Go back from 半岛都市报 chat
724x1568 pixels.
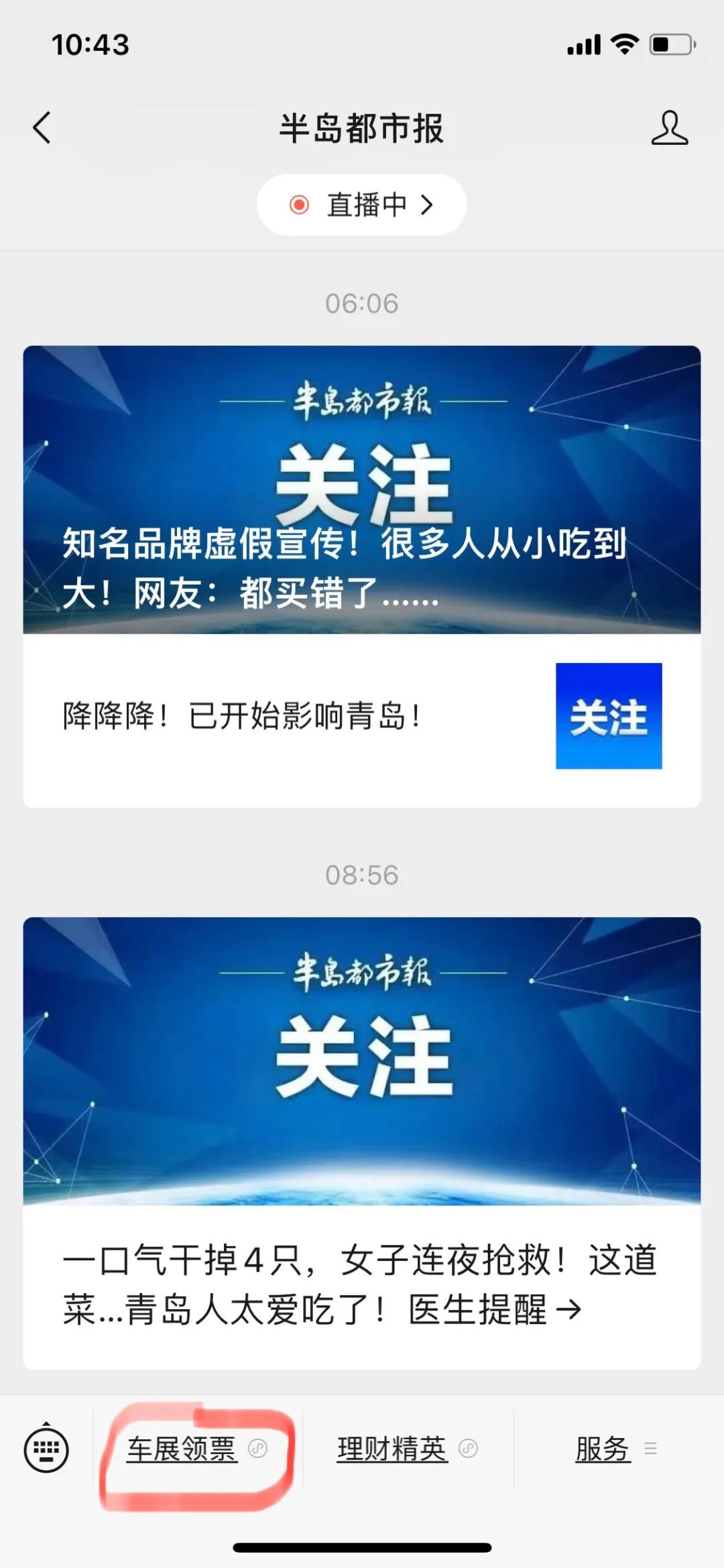[x=42, y=127]
